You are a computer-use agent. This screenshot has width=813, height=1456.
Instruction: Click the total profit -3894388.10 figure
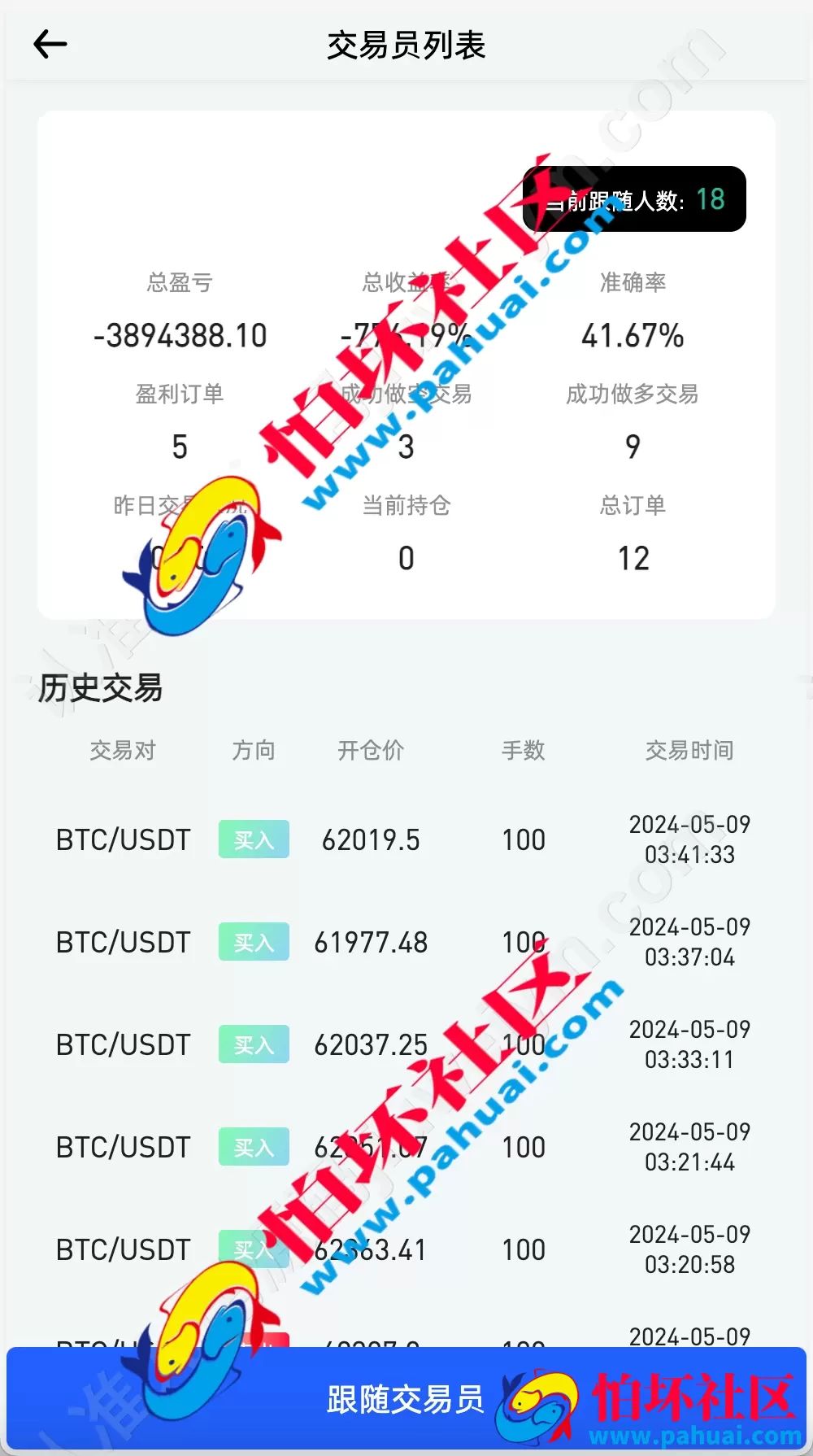pyautogui.click(x=180, y=334)
